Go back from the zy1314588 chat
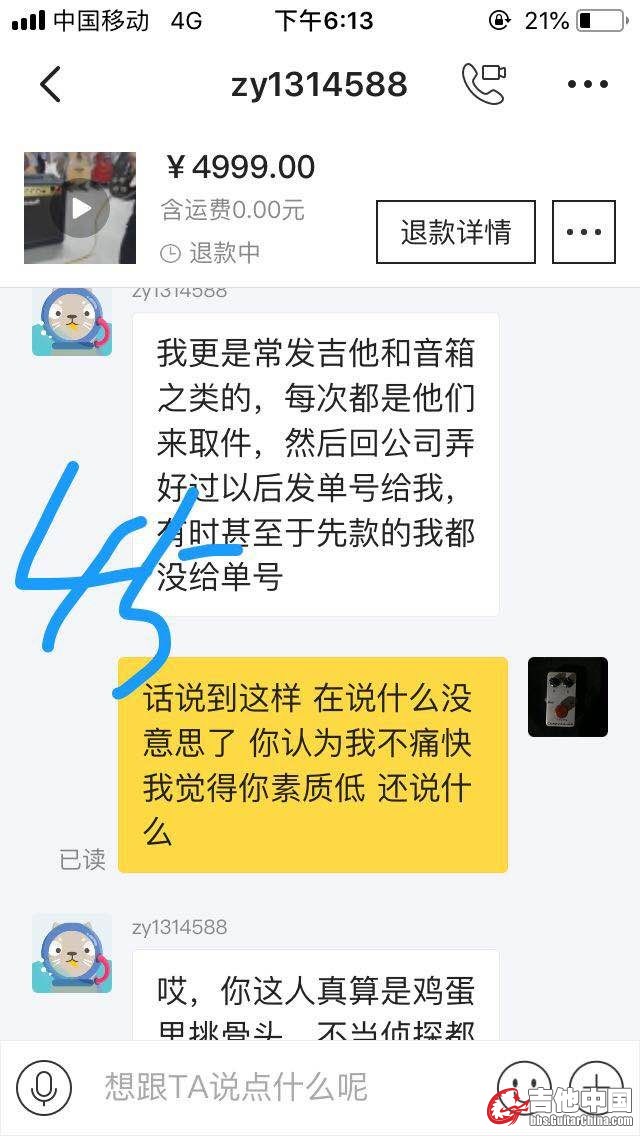Image resolution: width=640 pixels, height=1136 pixels. pos(50,84)
